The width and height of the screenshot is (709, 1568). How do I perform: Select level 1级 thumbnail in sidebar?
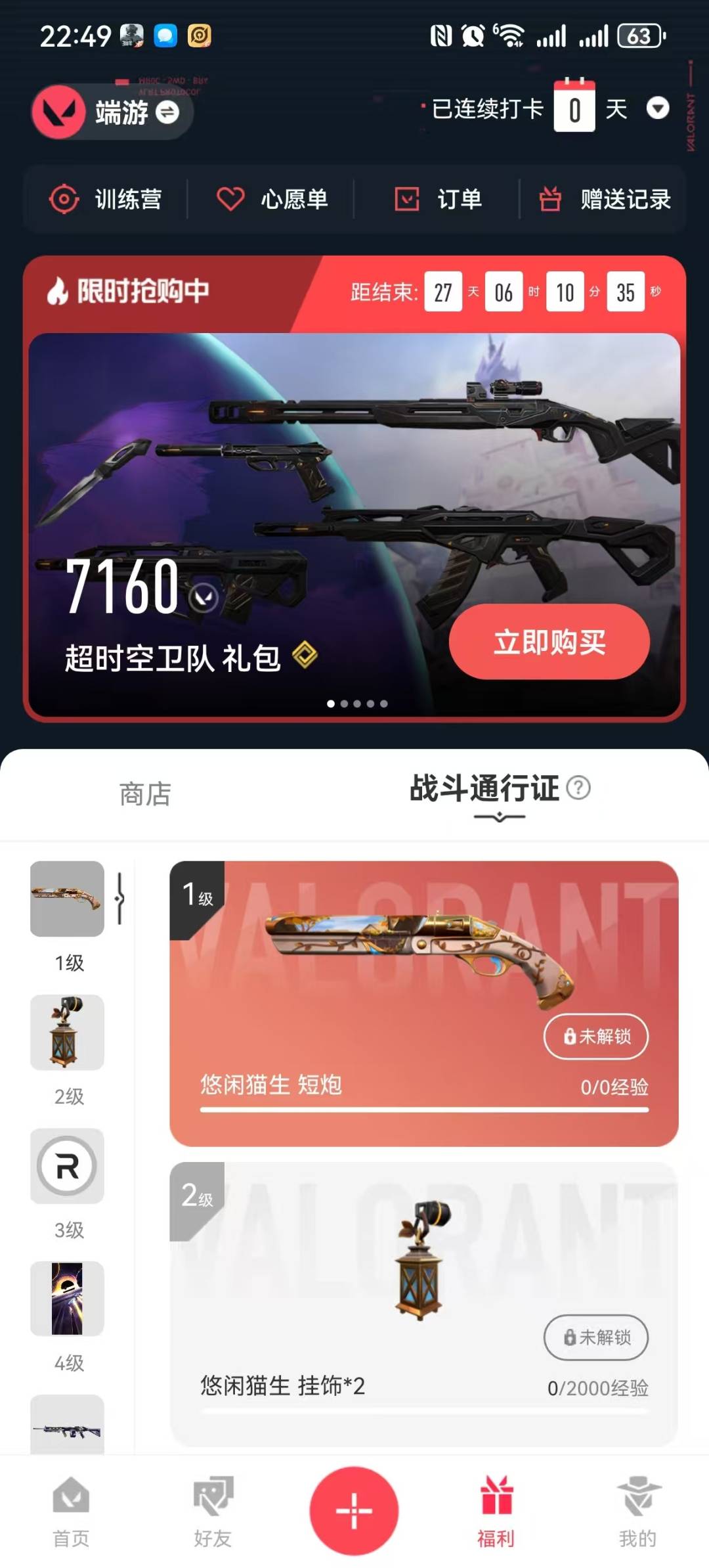(68, 899)
